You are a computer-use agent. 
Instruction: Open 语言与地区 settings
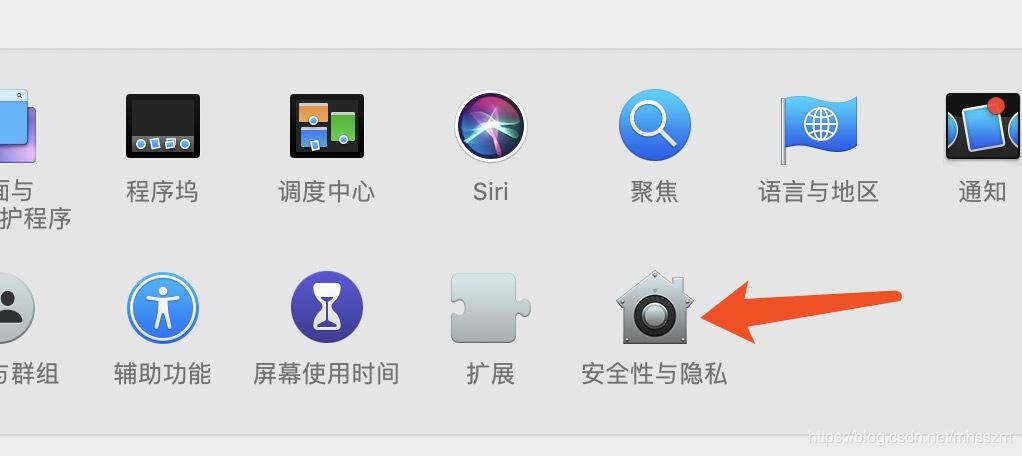click(x=818, y=128)
